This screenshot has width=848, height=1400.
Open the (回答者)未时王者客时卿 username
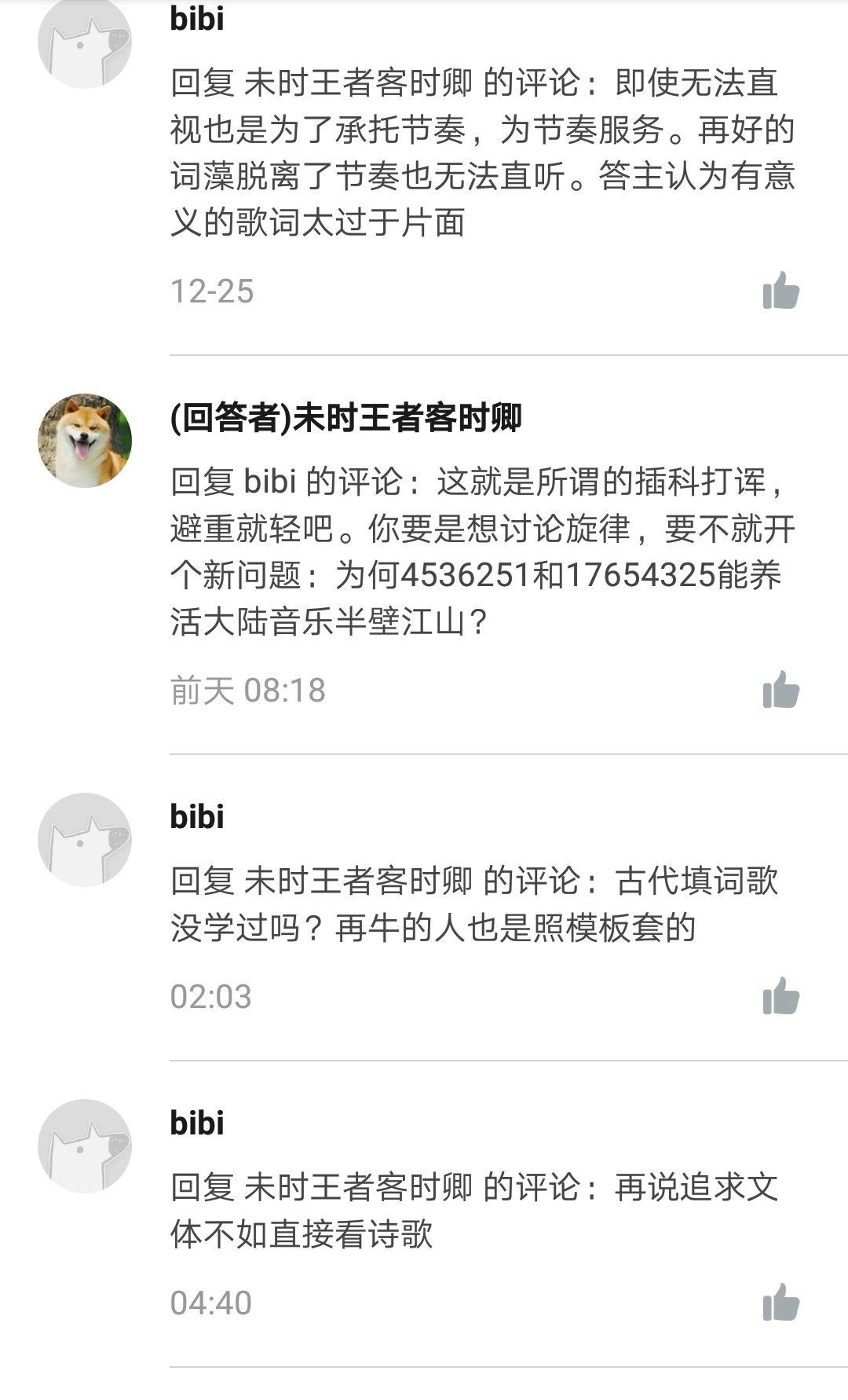coord(345,418)
